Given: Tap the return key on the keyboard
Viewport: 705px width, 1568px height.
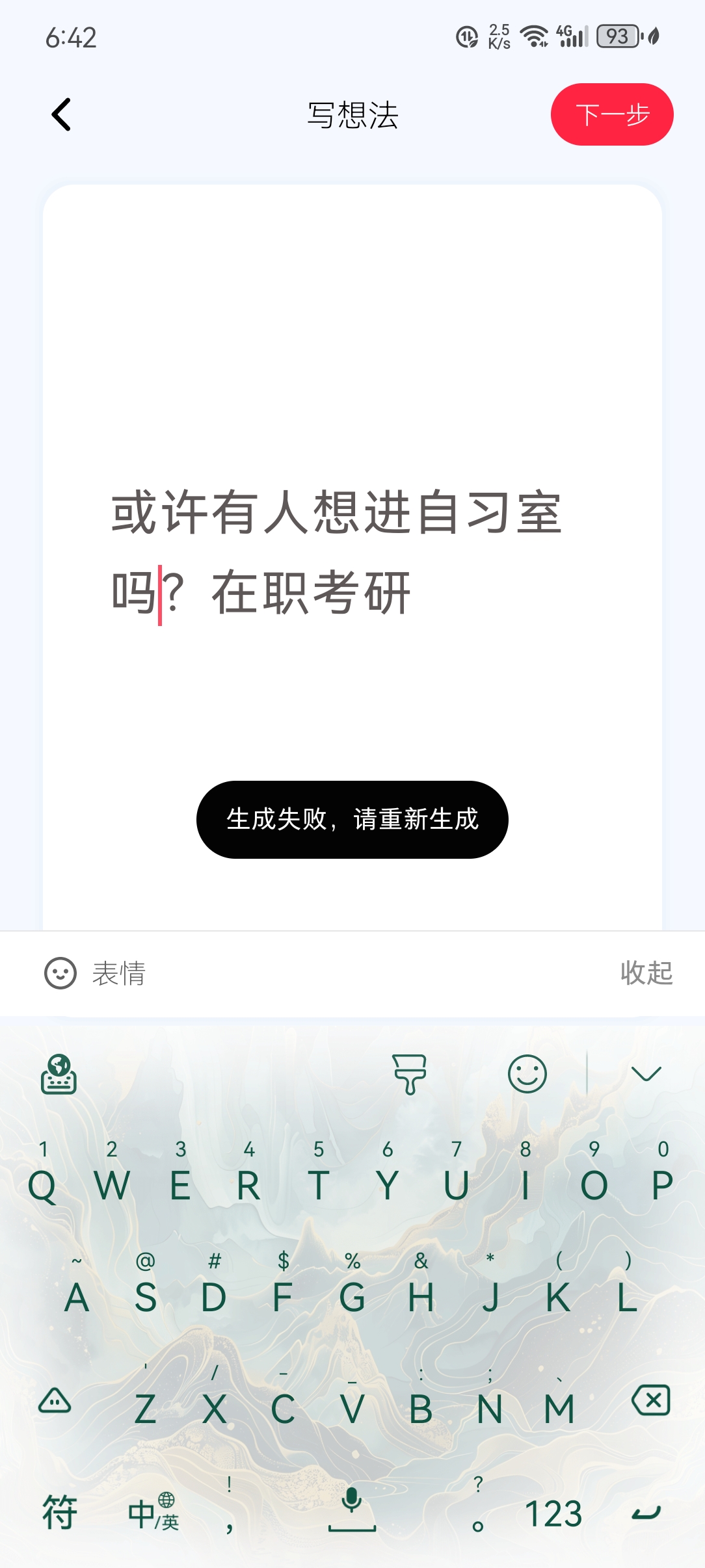Looking at the screenshot, I should point(646,1513).
